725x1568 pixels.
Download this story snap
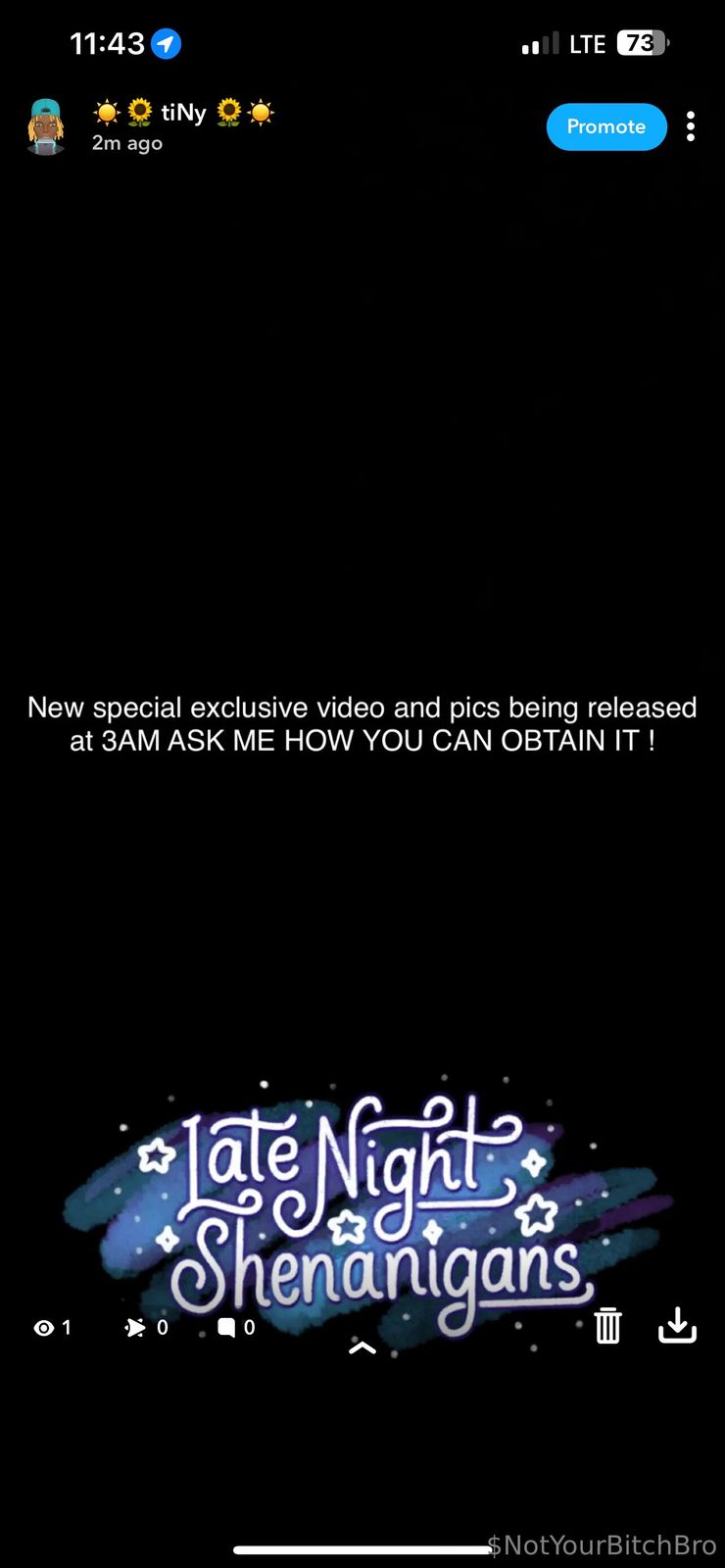[x=677, y=1325]
